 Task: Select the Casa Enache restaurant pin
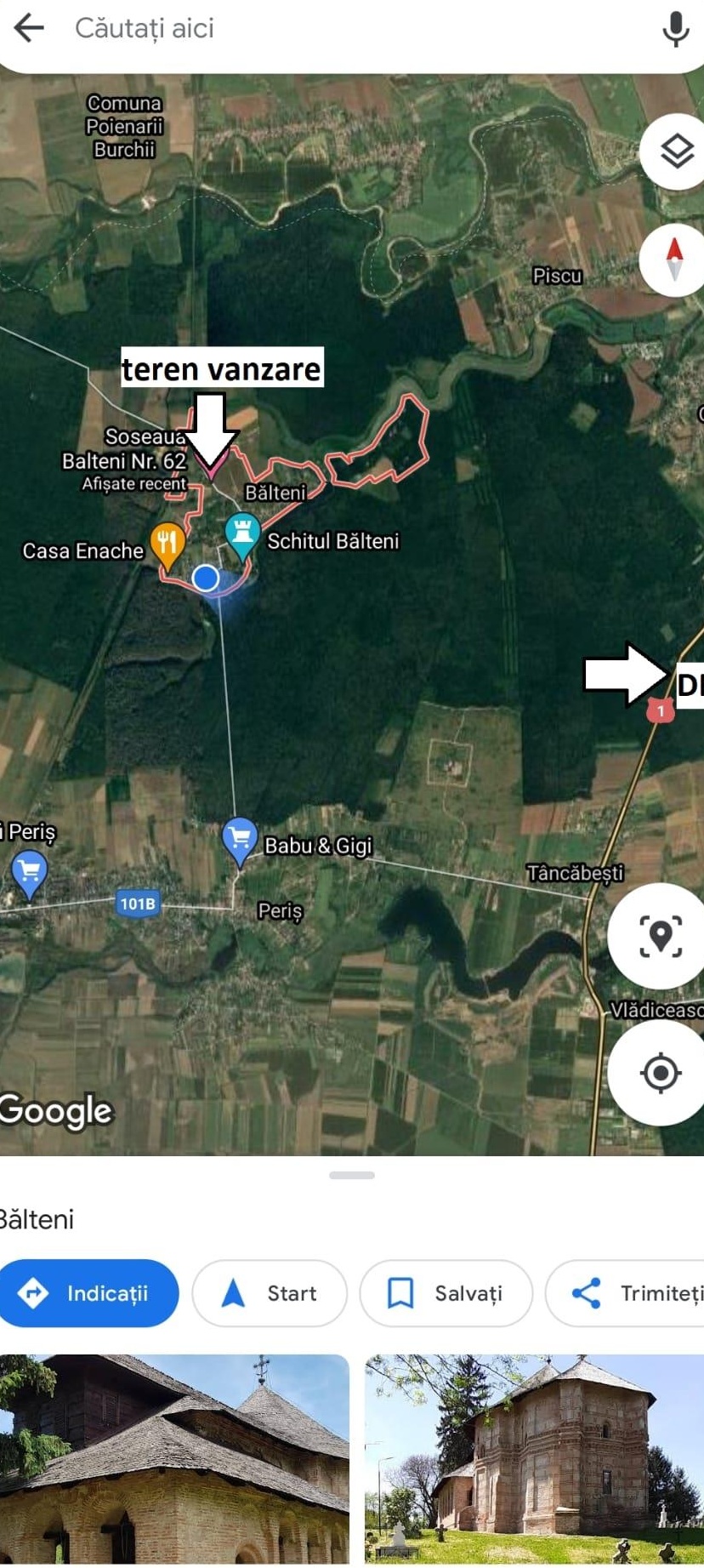(x=167, y=545)
